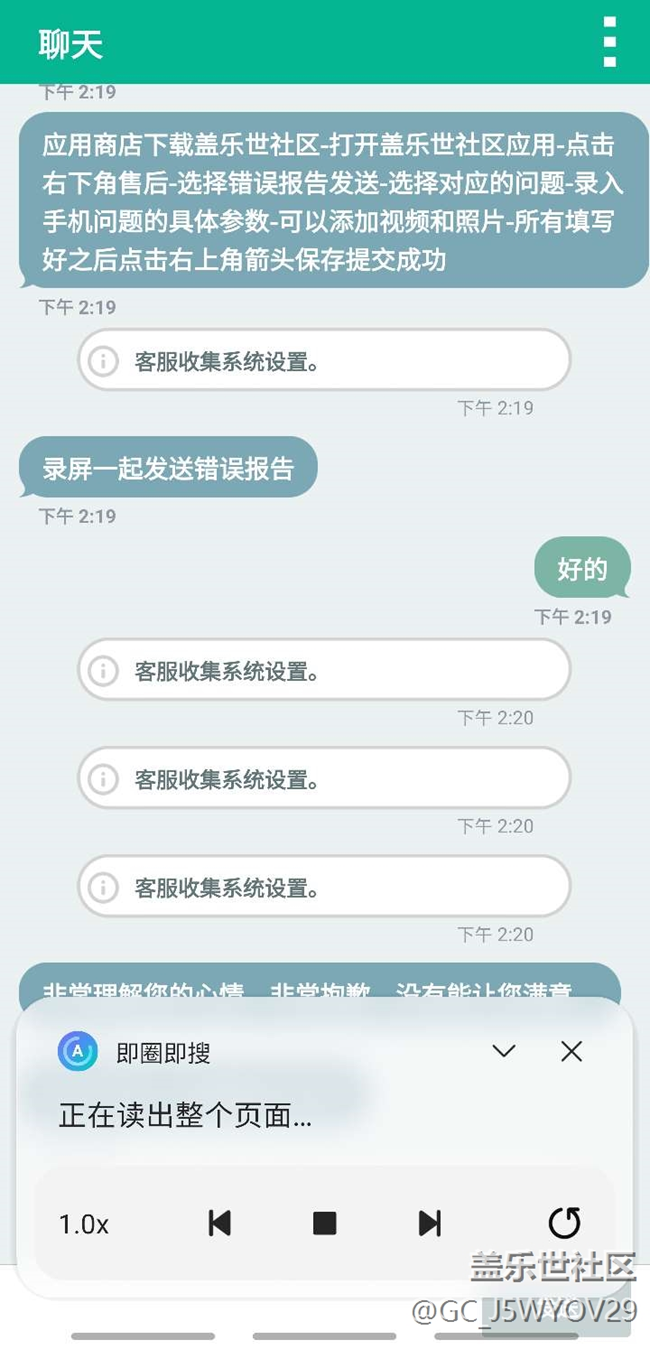This screenshot has width=650, height=1349.
Task: Stop reading the page aloud
Action: (x=325, y=1223)
